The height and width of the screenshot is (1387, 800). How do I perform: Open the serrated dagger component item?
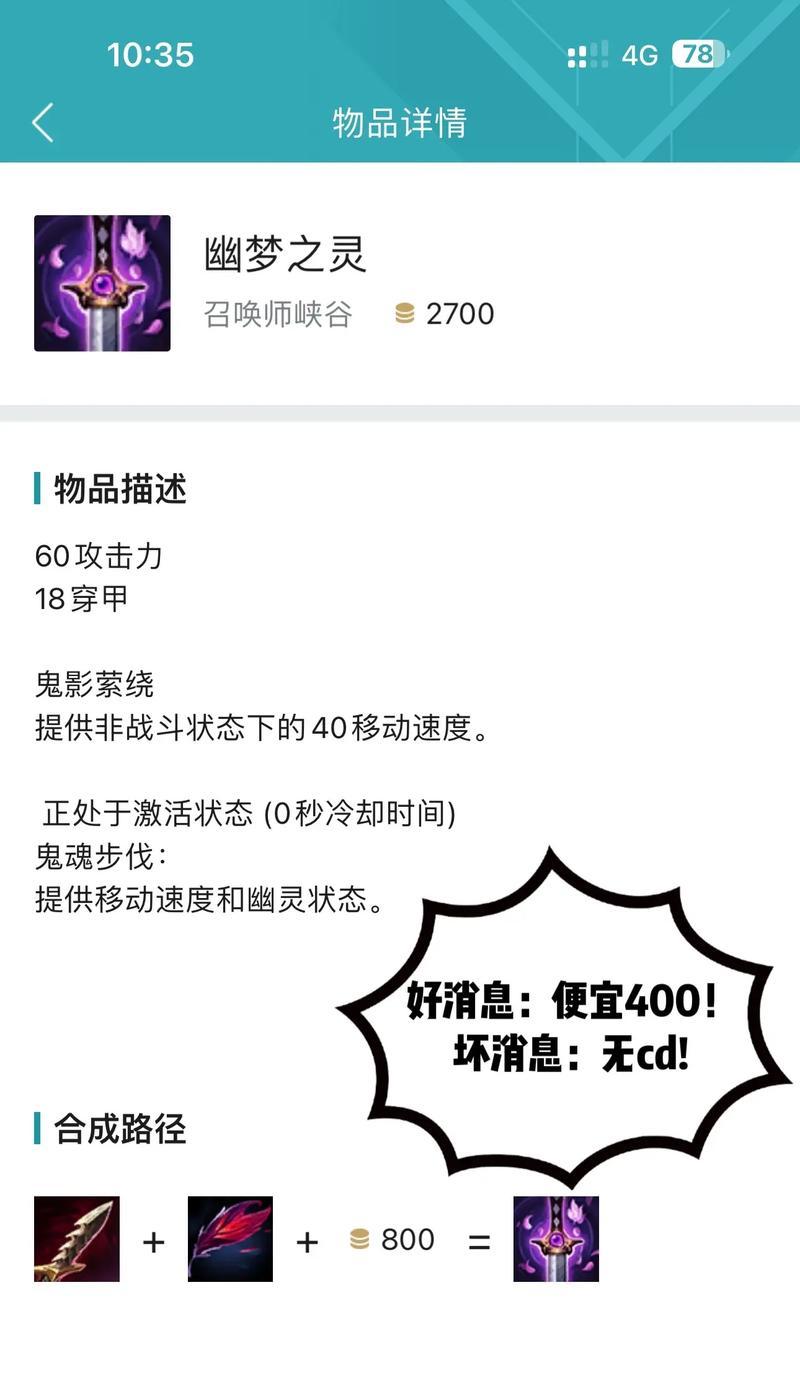77,1239
